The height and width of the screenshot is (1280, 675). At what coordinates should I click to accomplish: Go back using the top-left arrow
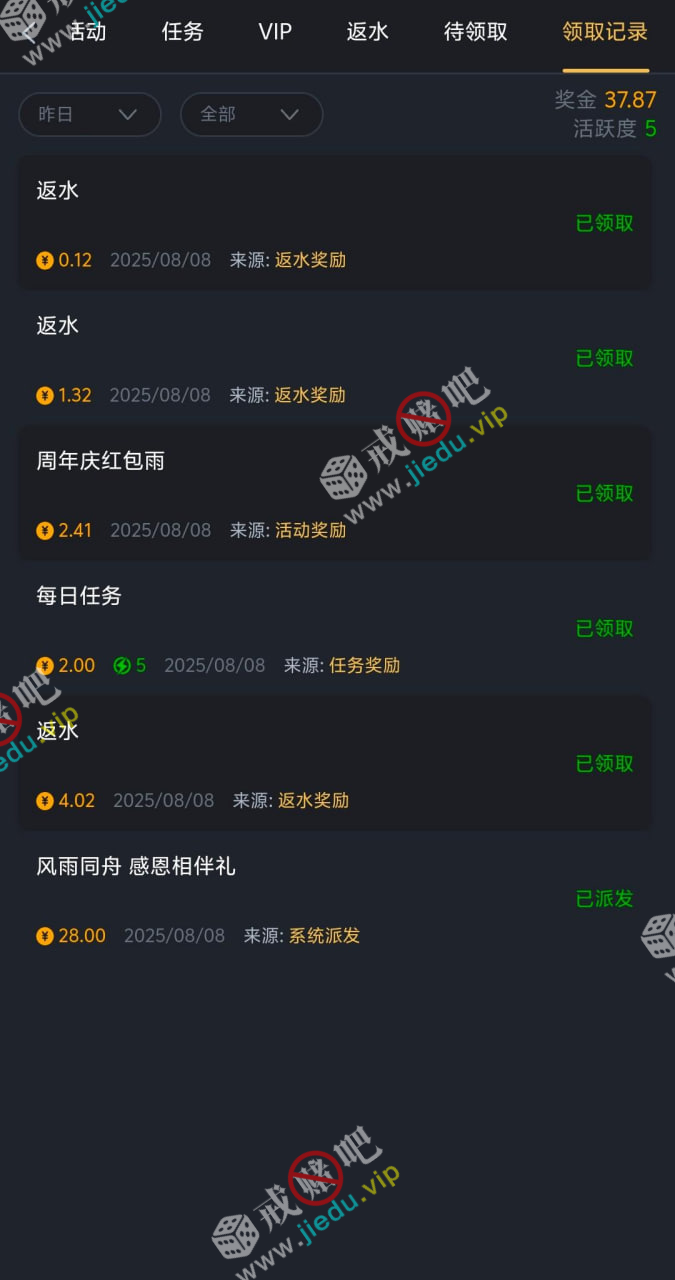coord(26,31)
